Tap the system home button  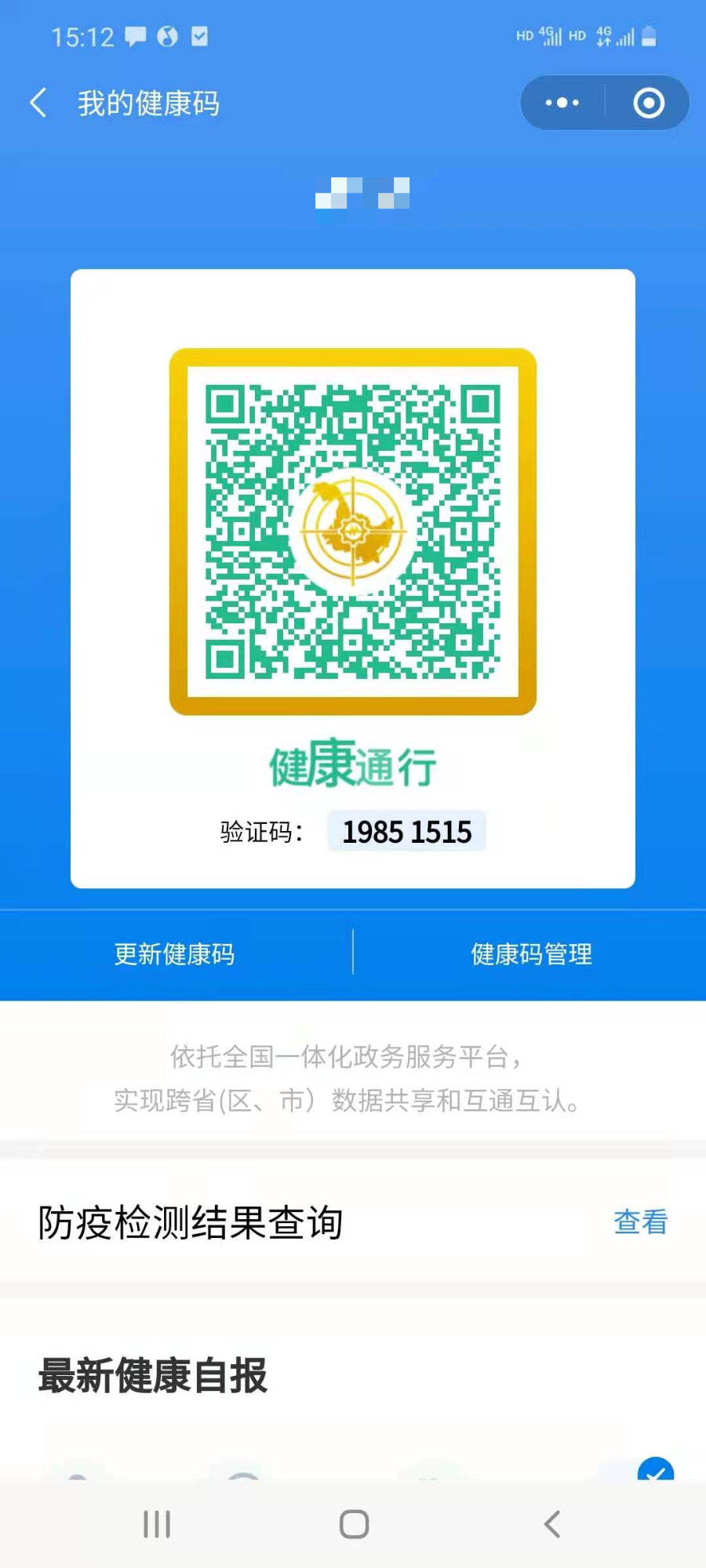click(354, 1524)
